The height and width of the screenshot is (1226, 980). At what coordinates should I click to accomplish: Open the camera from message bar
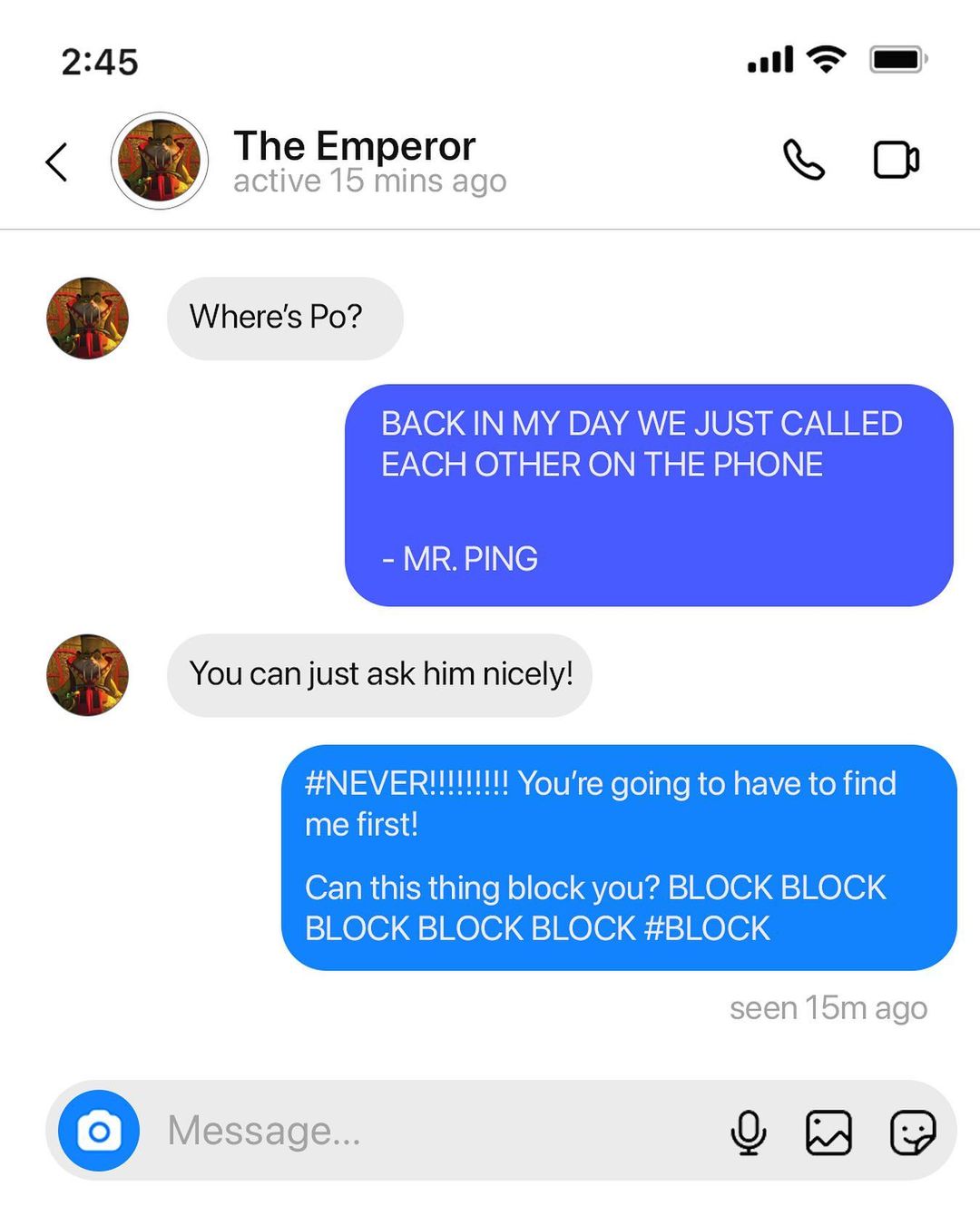click(99, 1131)
